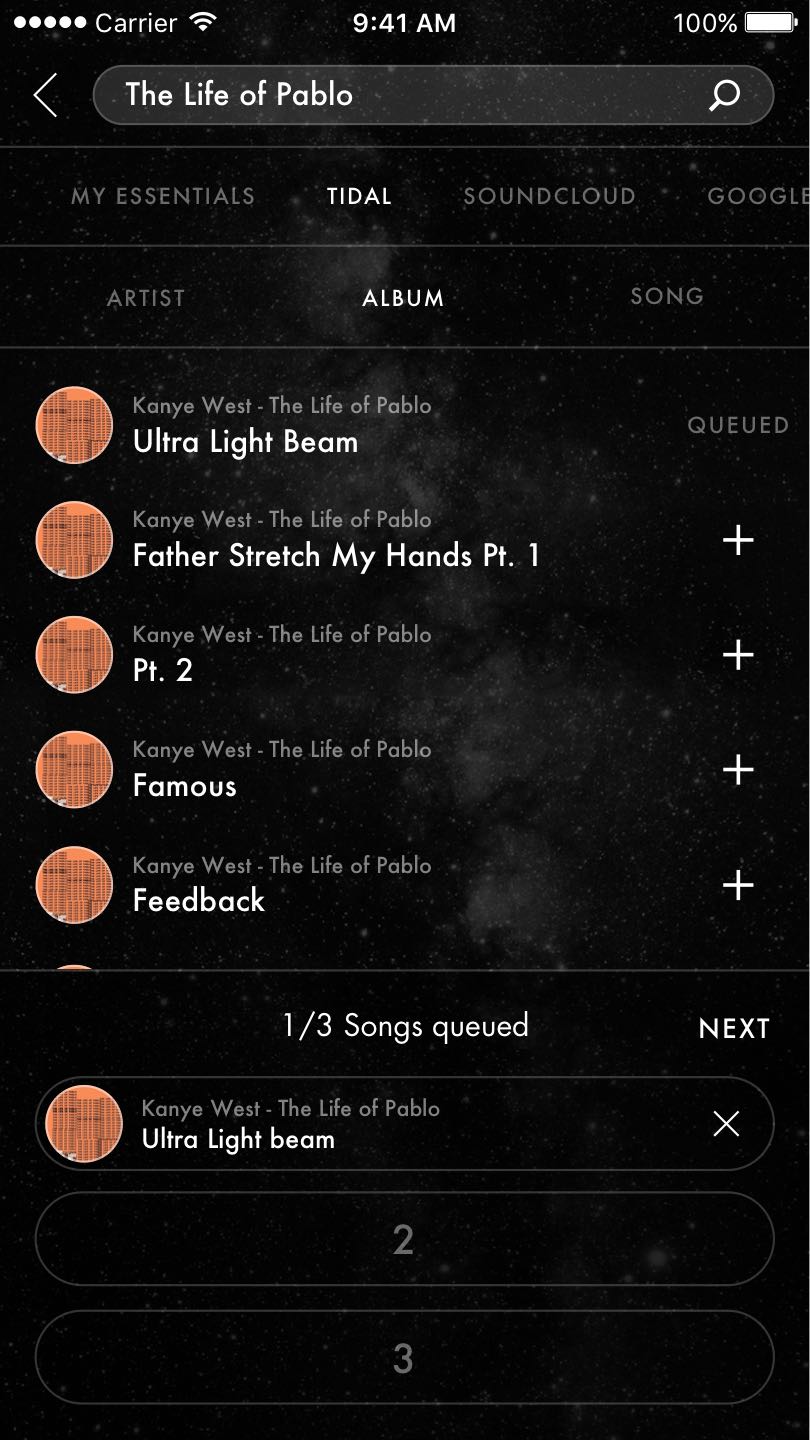The image size is (810, 1440).
Task: Add Father Stretch My Hands Pt. 1 to queue
Action: (738, 541)
